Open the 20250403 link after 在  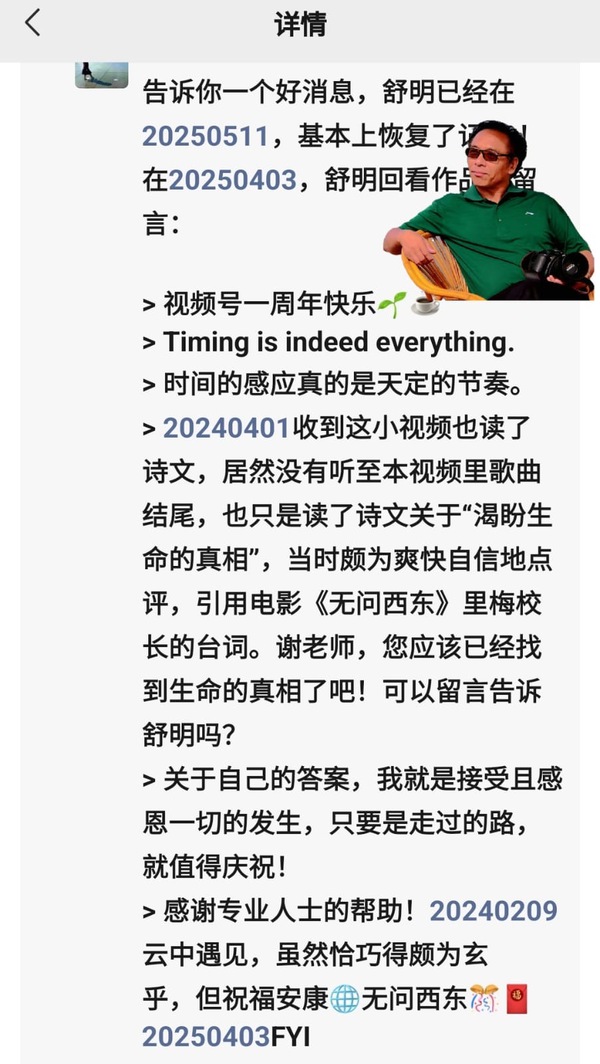click(233, 180)
